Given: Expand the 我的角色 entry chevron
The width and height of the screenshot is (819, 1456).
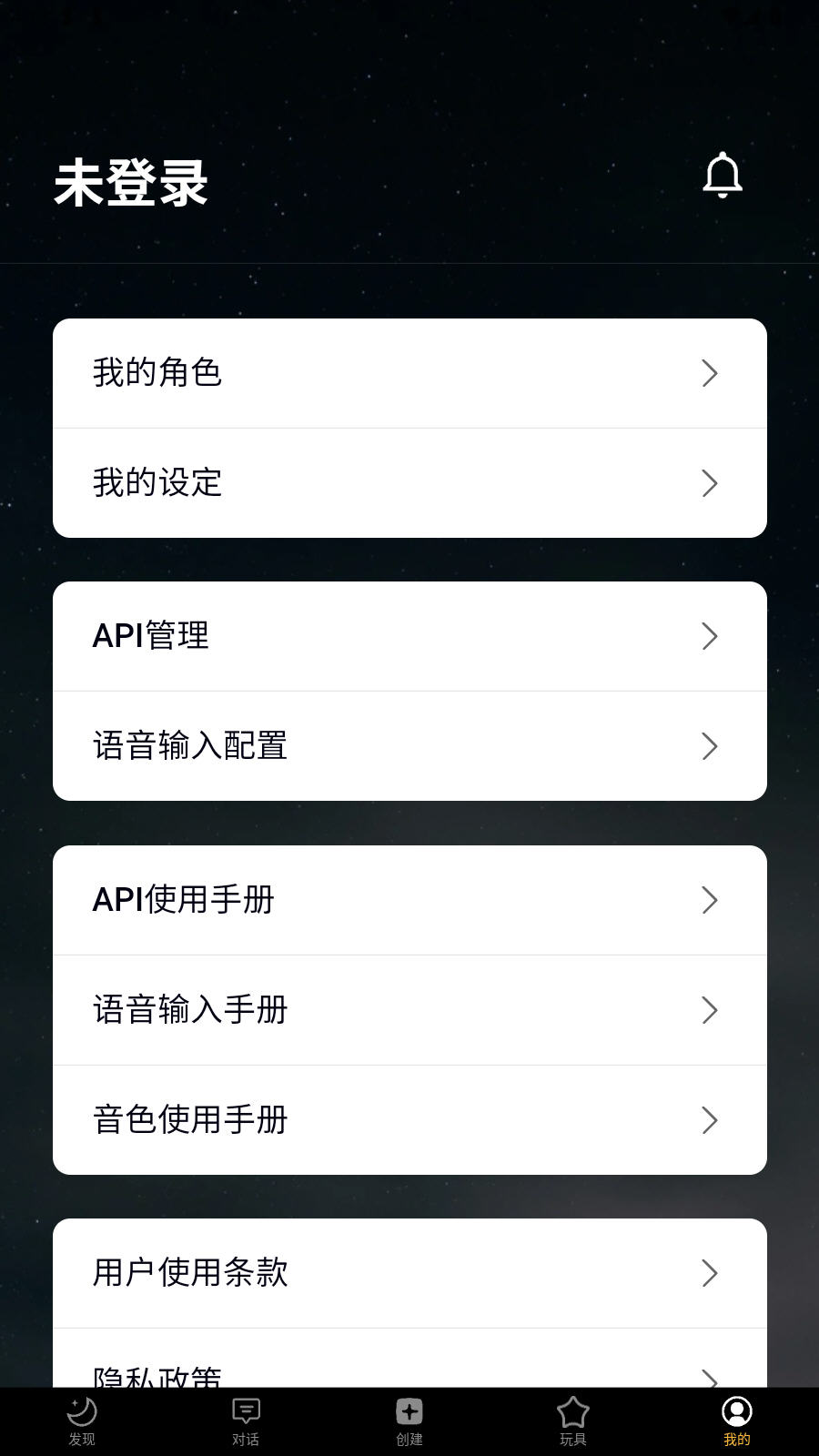Looking at the screenshot, I should (x=711, y=373).
